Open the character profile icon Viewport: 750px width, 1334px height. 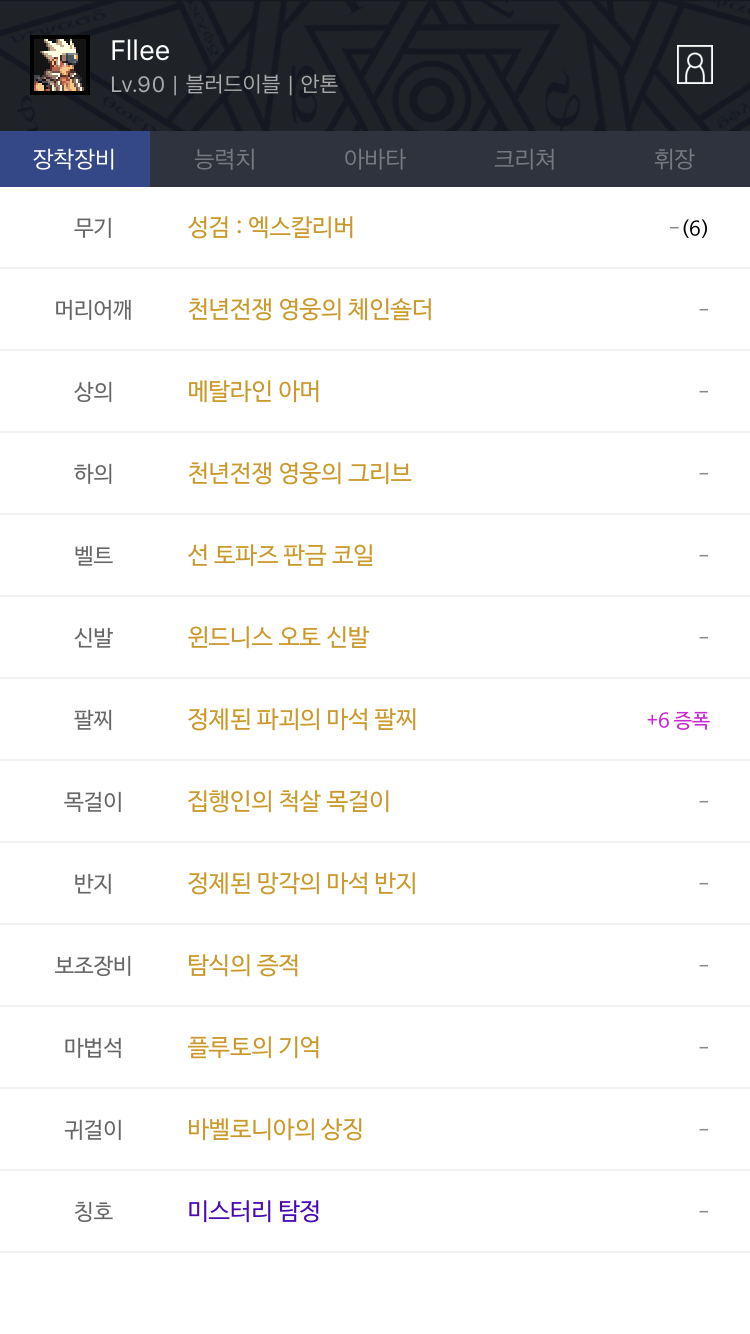click(695, 65)
